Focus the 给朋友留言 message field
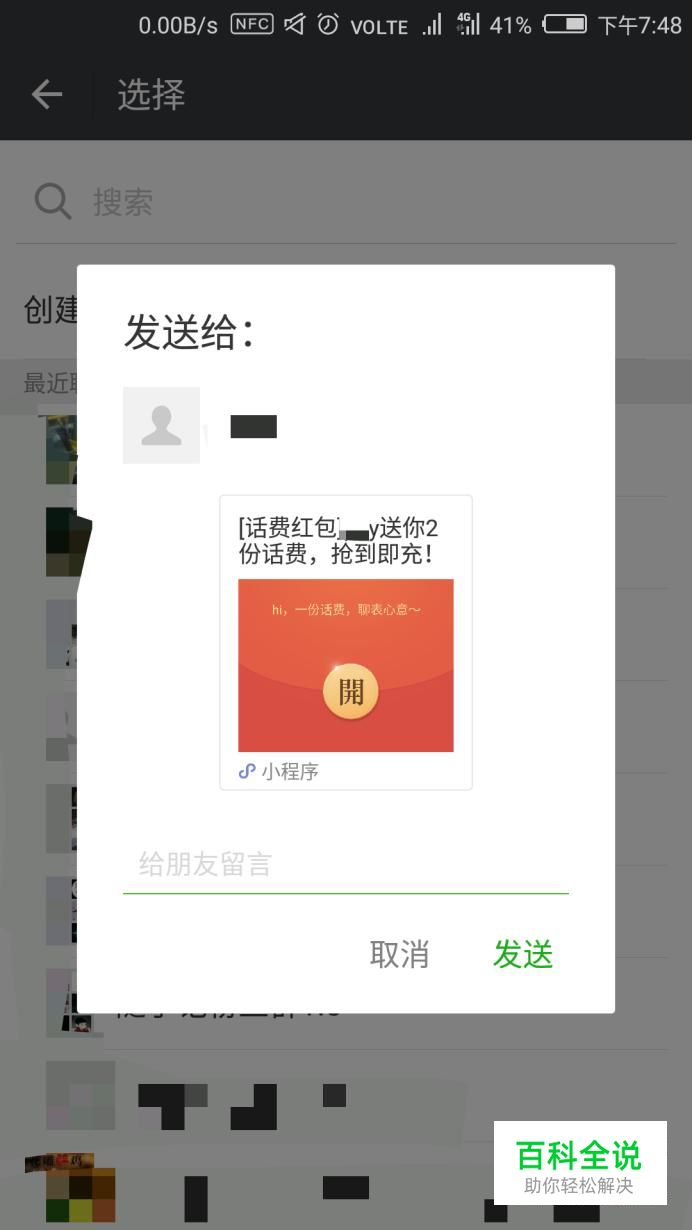 (345, 864)
